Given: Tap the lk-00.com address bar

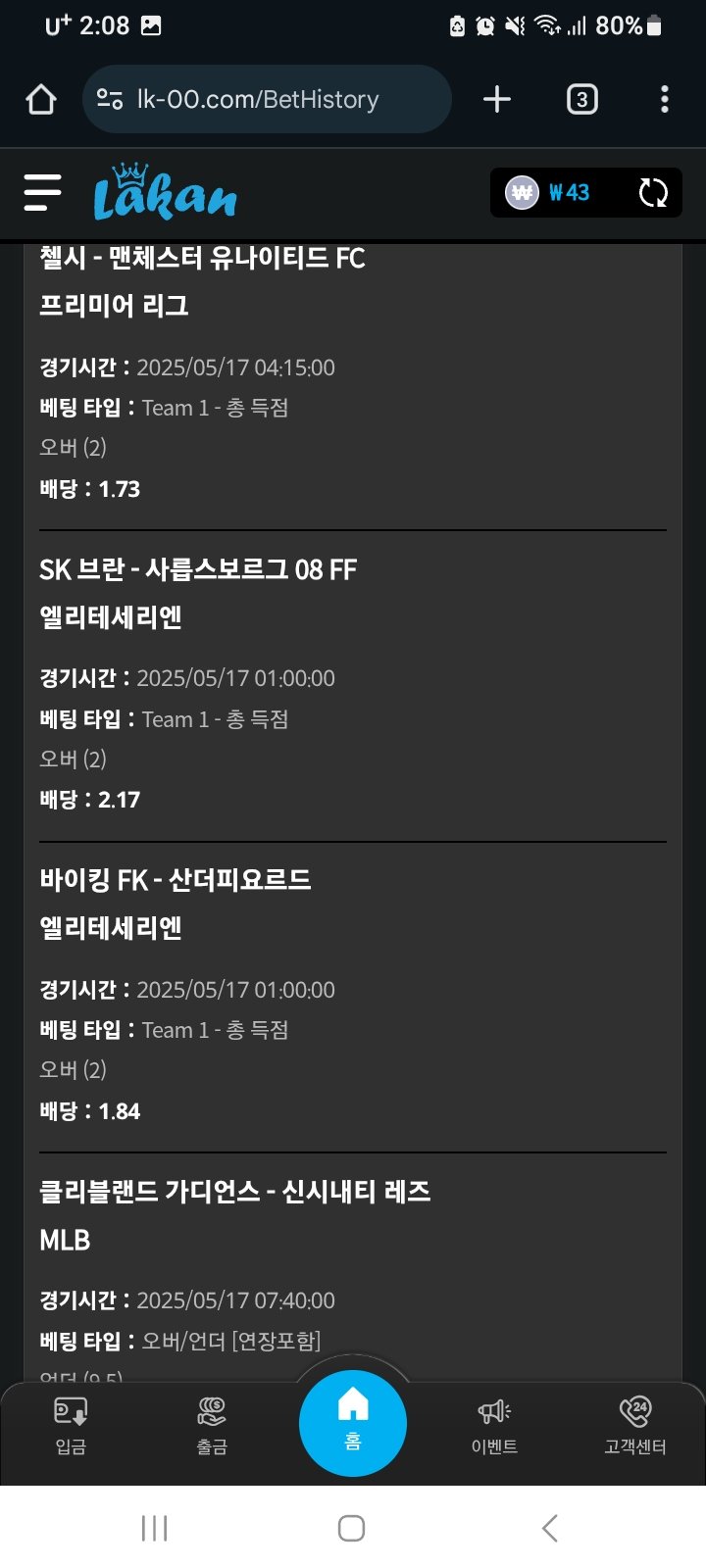Looking at the screenshot, I should [x=267, y=99].
